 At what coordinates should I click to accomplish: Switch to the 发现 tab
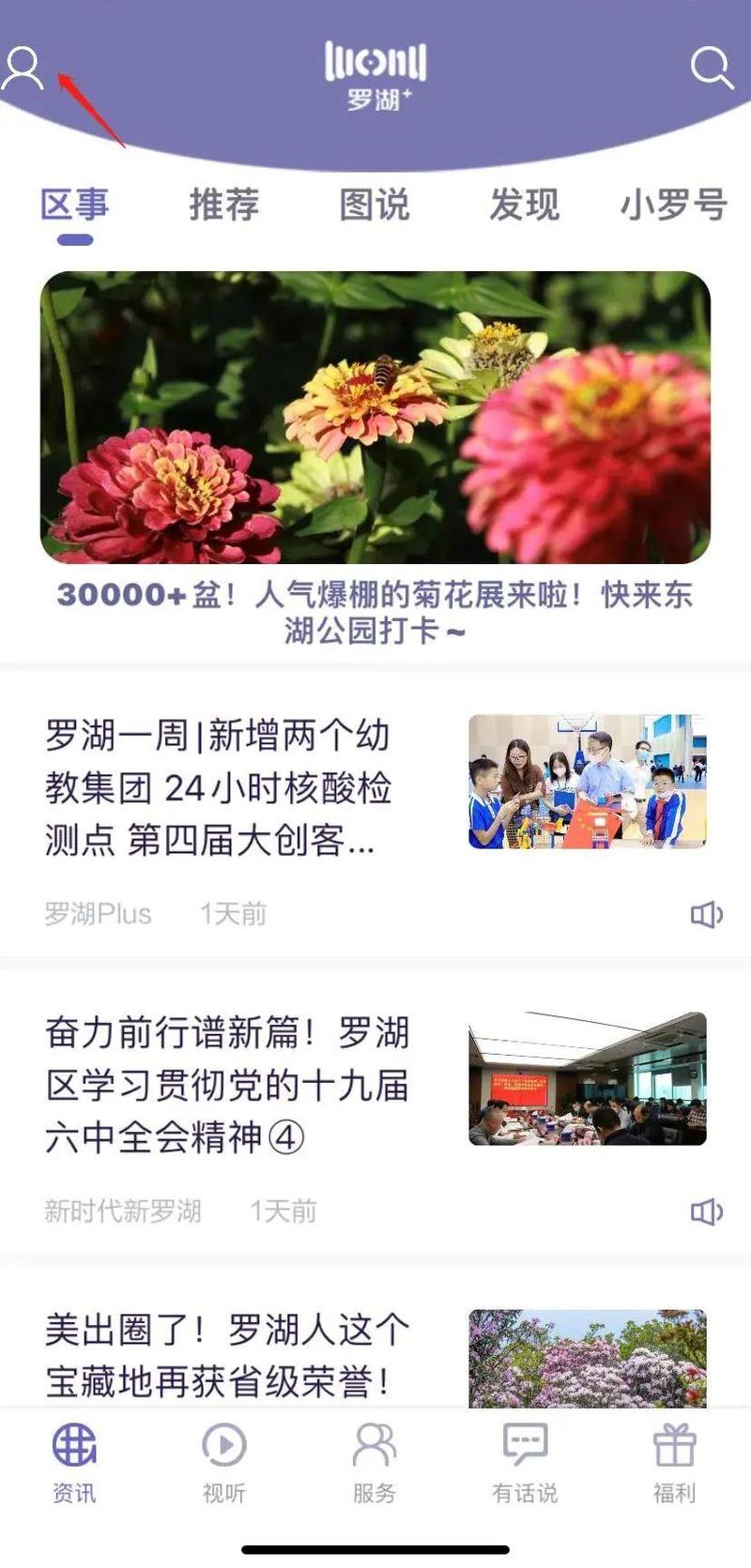click(x=524, y=204)
